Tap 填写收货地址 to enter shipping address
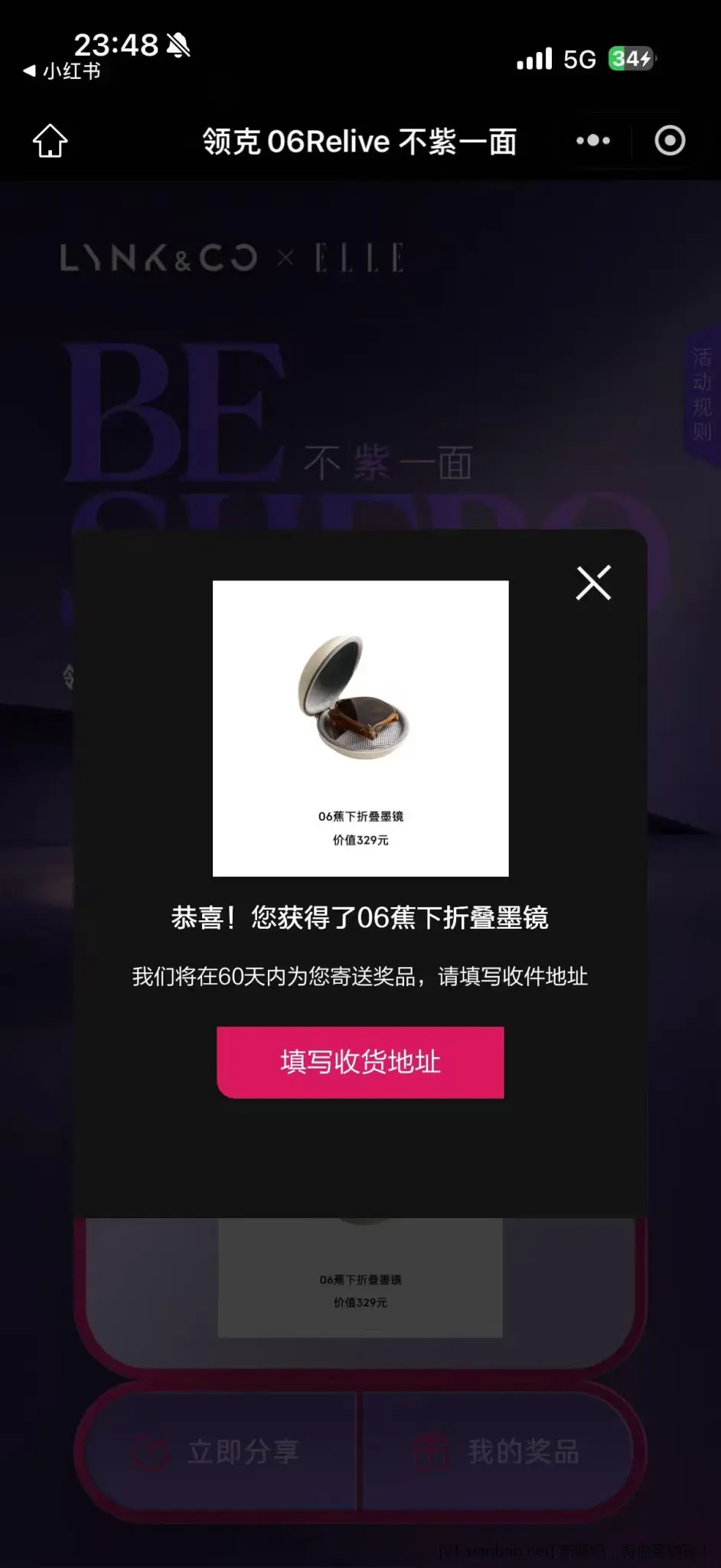 360,1062
